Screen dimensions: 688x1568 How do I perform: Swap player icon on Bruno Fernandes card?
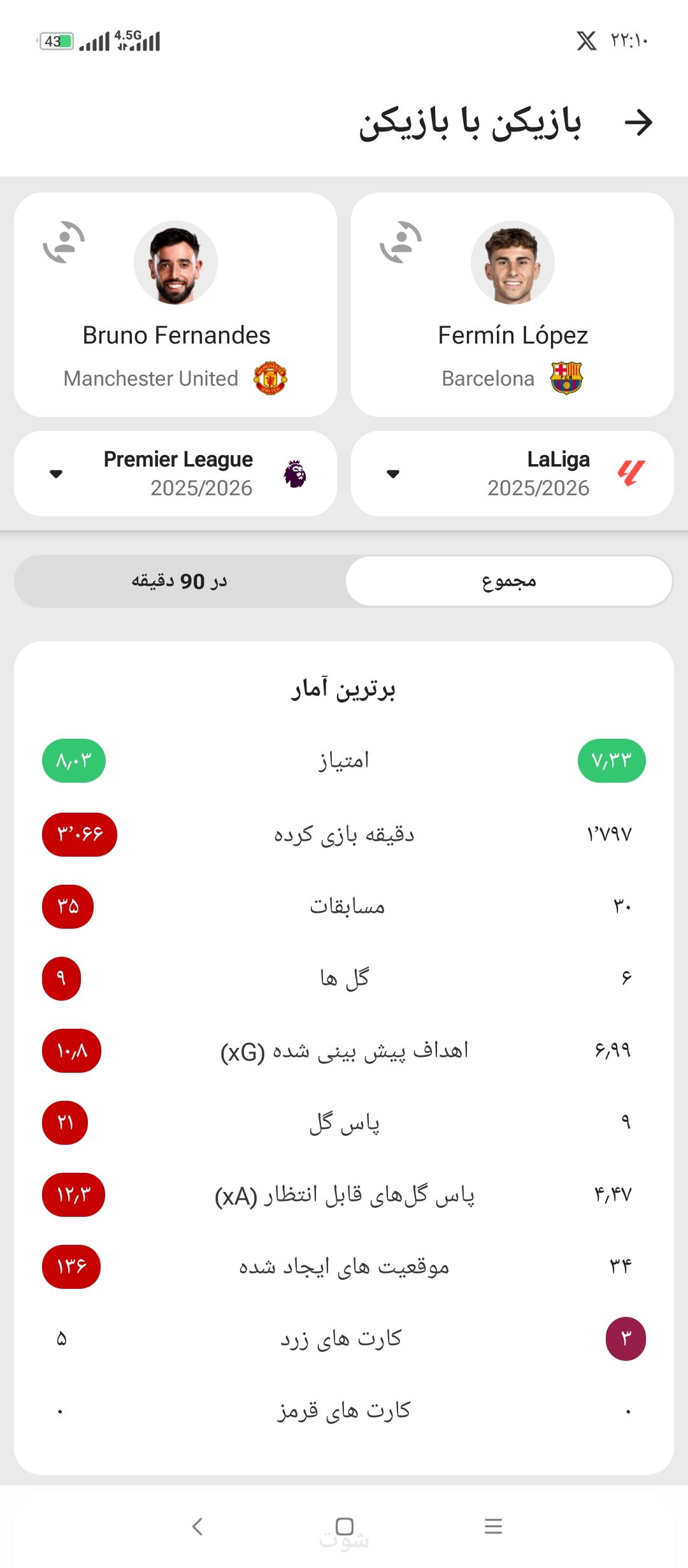(x=64, y=242)
